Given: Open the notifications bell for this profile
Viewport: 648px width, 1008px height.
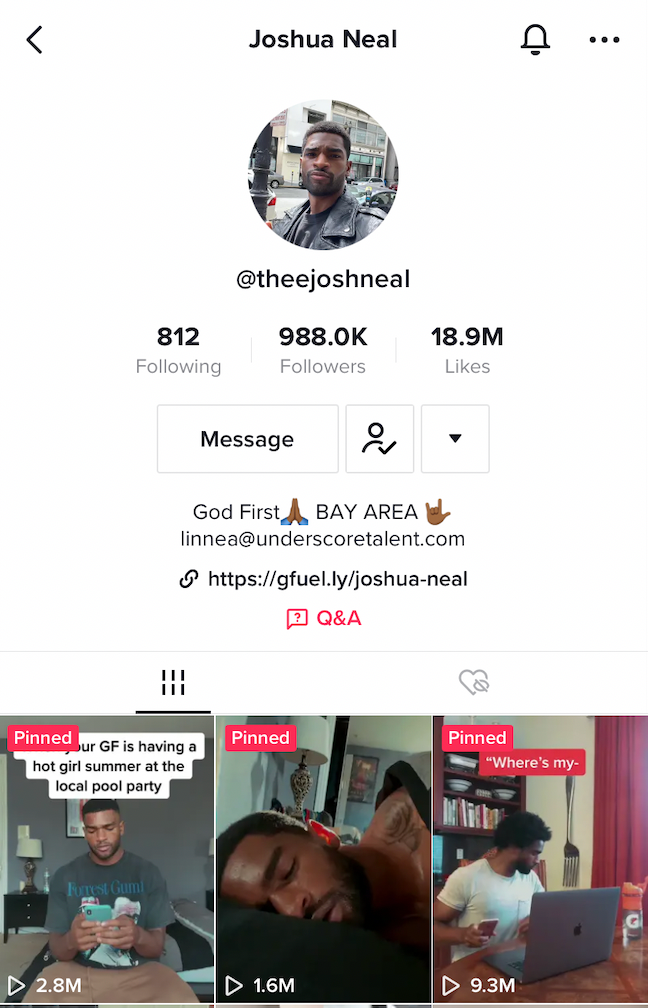Looking at the screenshot, I should [x=535, y=40].
